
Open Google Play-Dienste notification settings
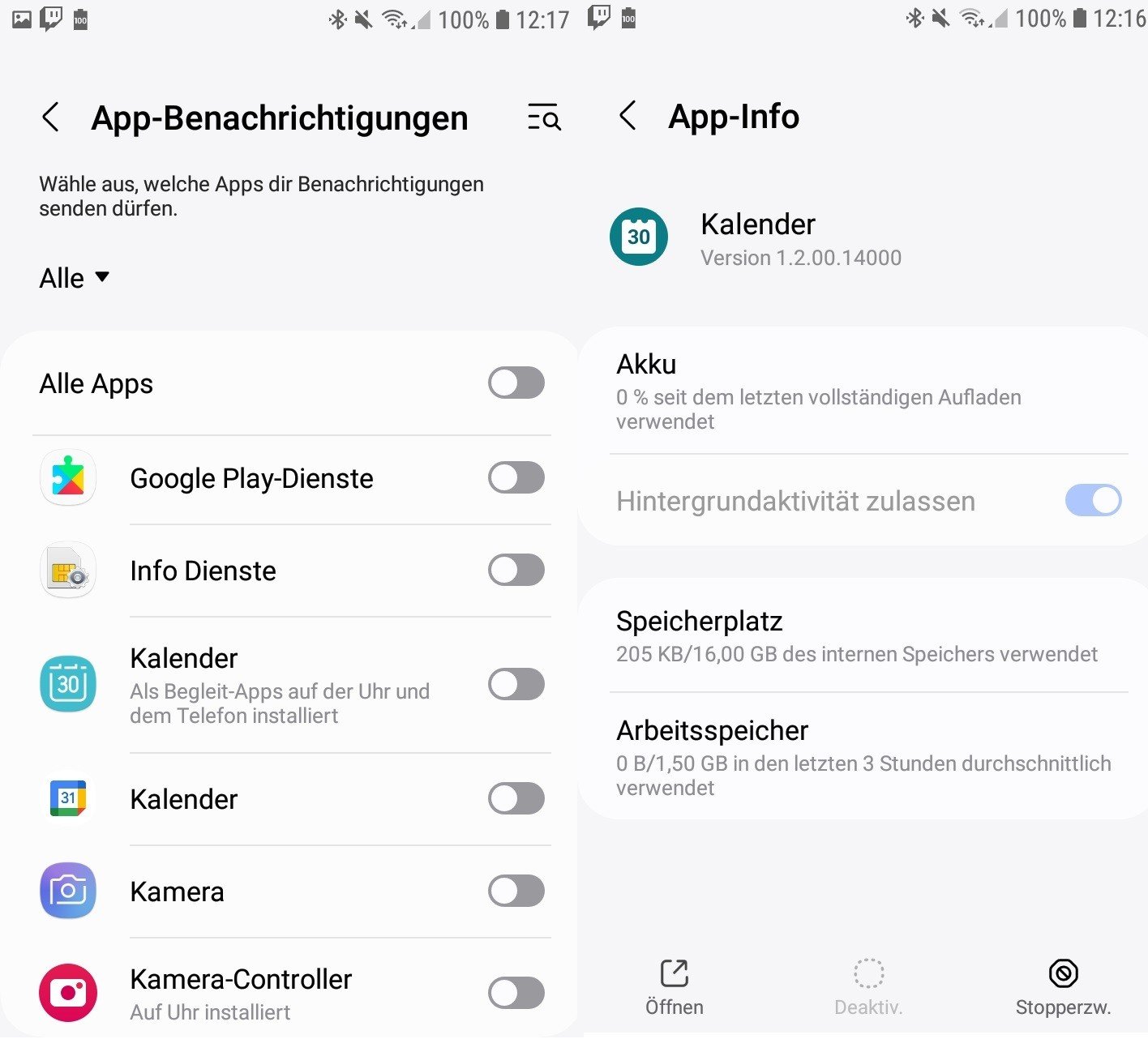tap(251, 479)
